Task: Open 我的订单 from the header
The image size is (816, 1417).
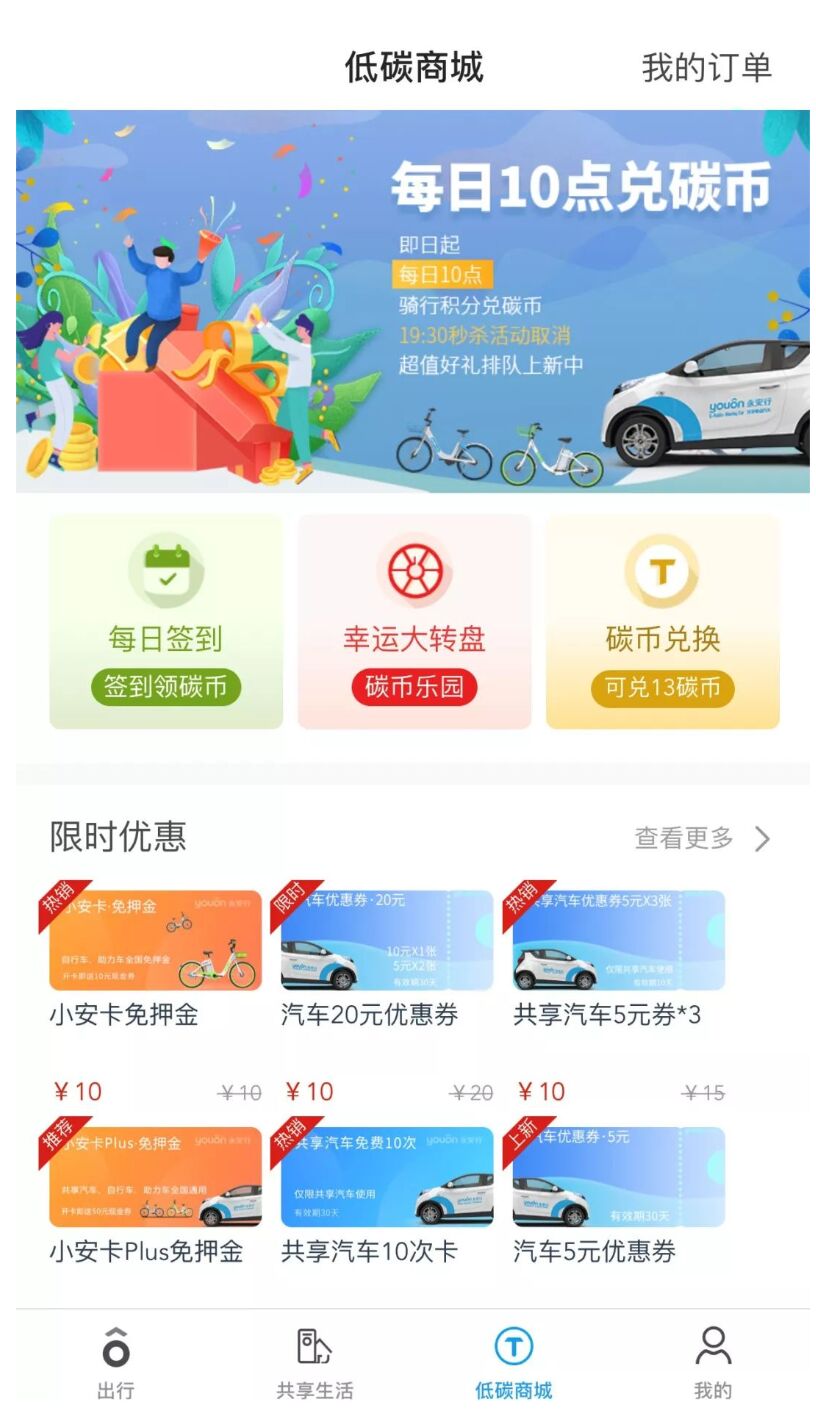Action: coord(706,68)
